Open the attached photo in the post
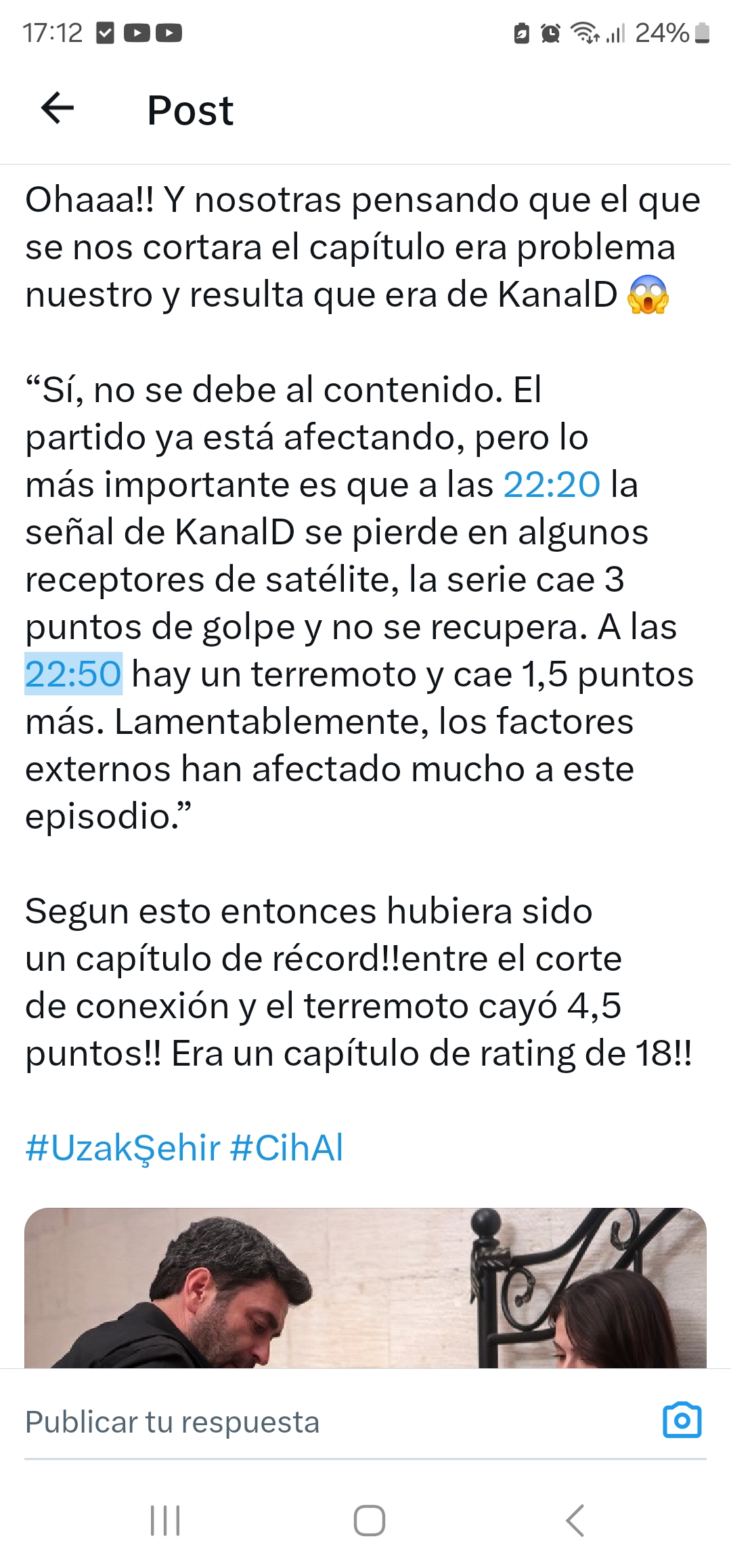Image resolution: width=731 pixels, height=1568 pixels. click(x=365, y=1288)
